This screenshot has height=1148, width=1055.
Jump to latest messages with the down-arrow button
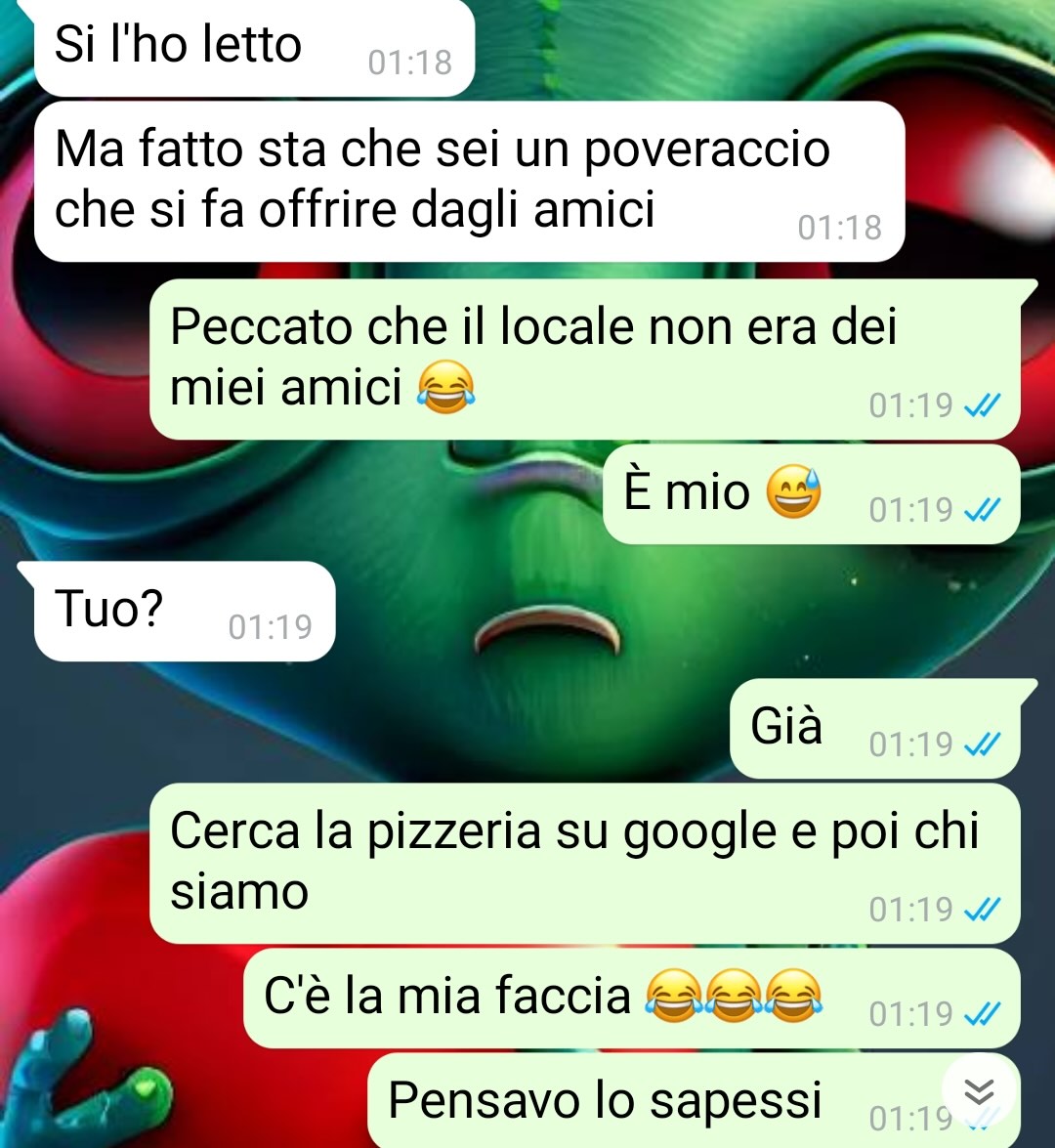pyautogui.click(x=980, y=1091)
